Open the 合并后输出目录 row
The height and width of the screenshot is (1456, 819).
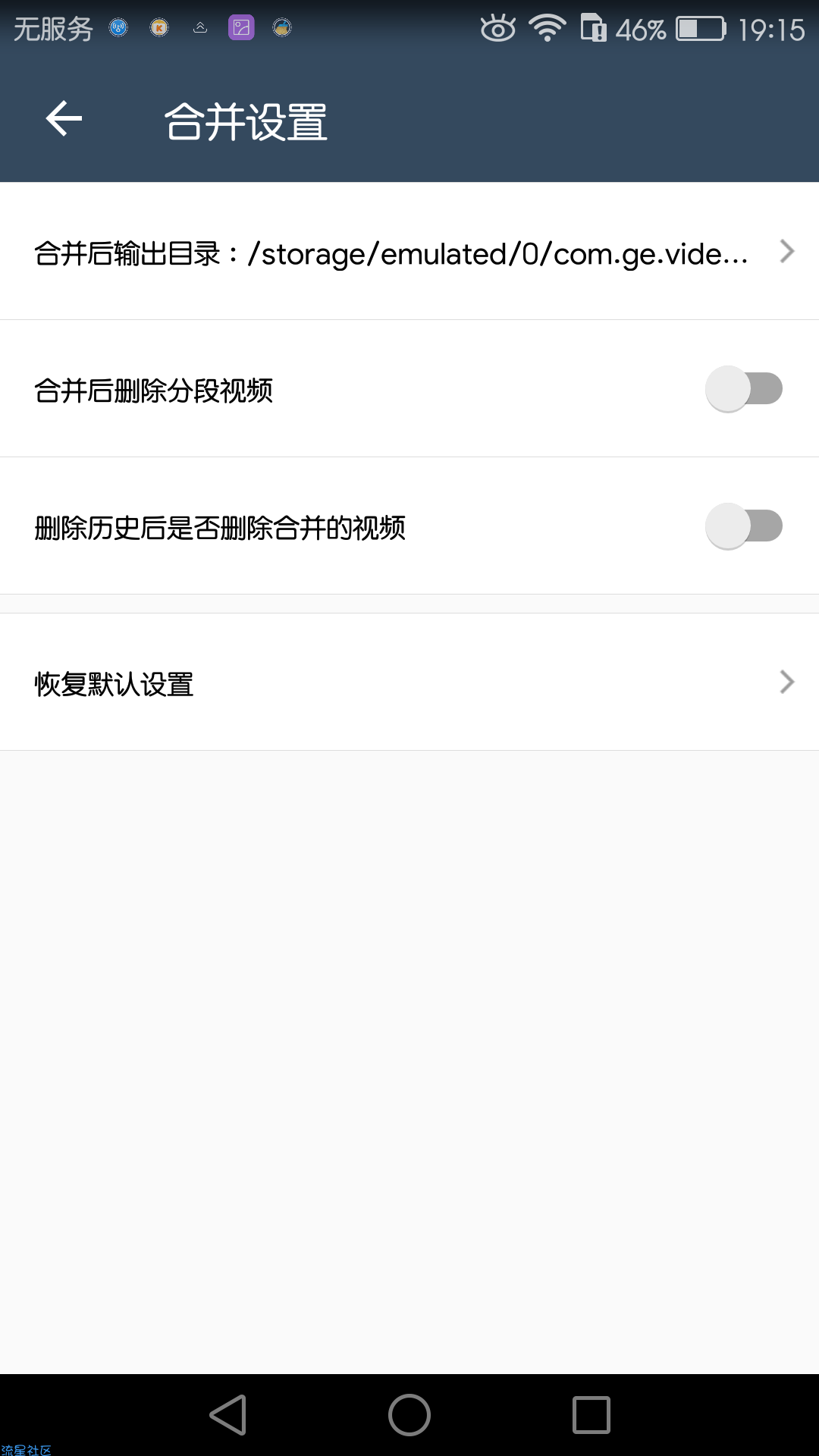(x=409, y=251)
